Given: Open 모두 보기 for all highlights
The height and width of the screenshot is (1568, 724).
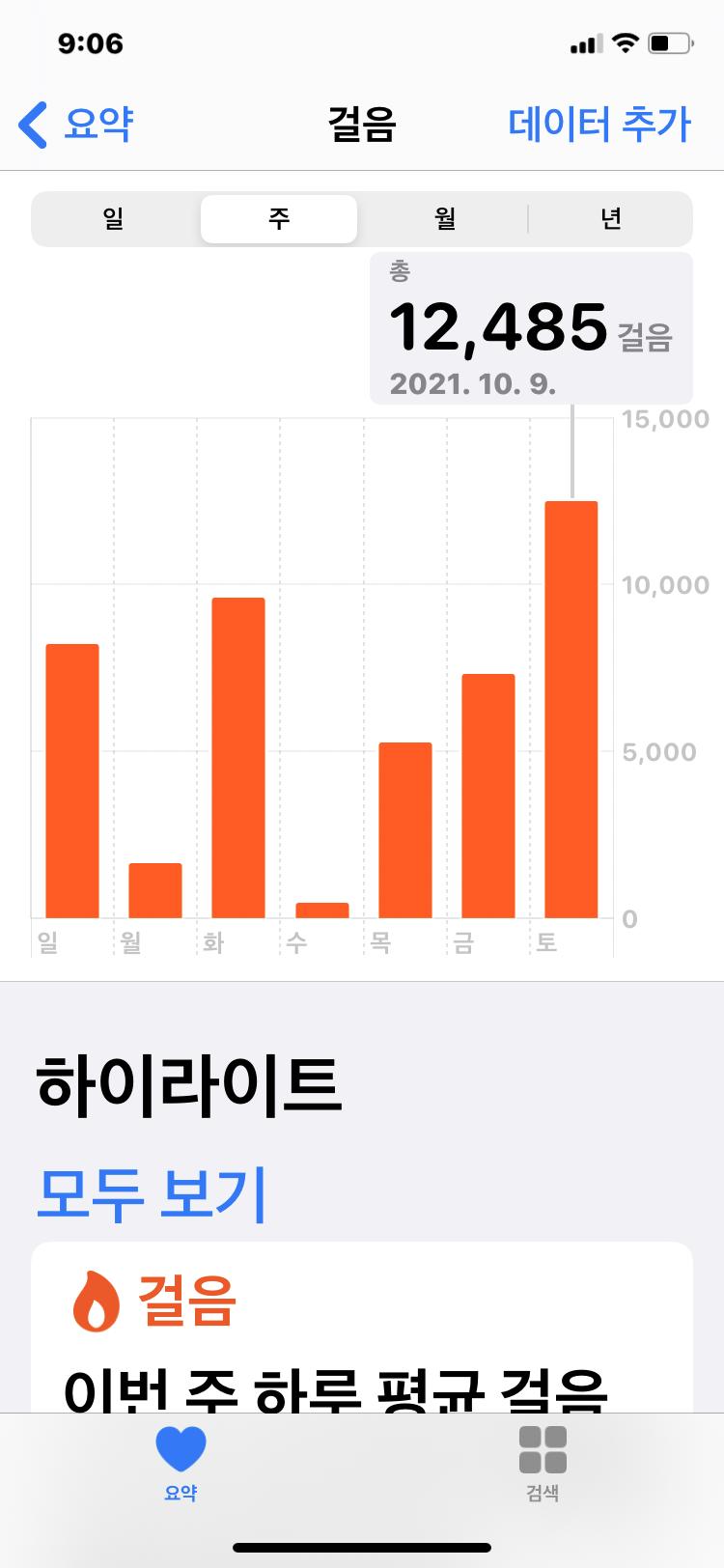Looking at the screenshot, I should [151, 1193].
